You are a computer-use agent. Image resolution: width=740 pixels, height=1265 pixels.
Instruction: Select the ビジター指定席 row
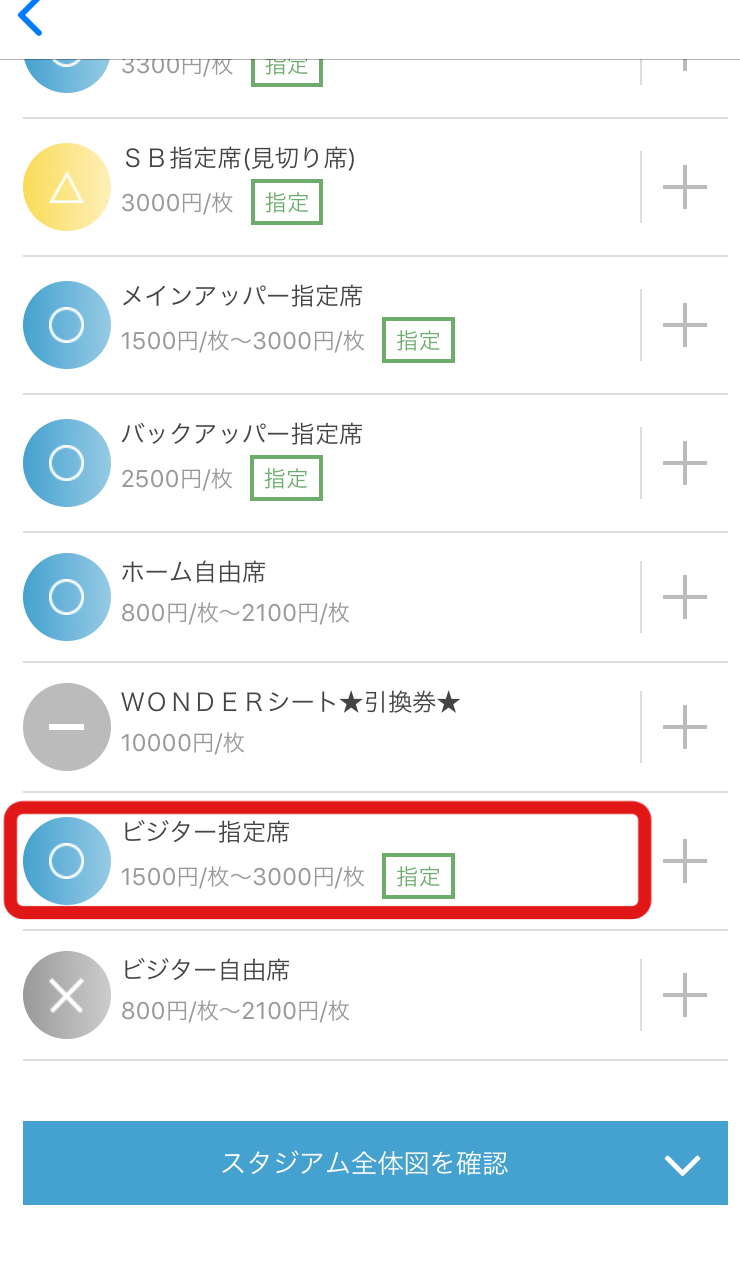(x=330, y=861)
